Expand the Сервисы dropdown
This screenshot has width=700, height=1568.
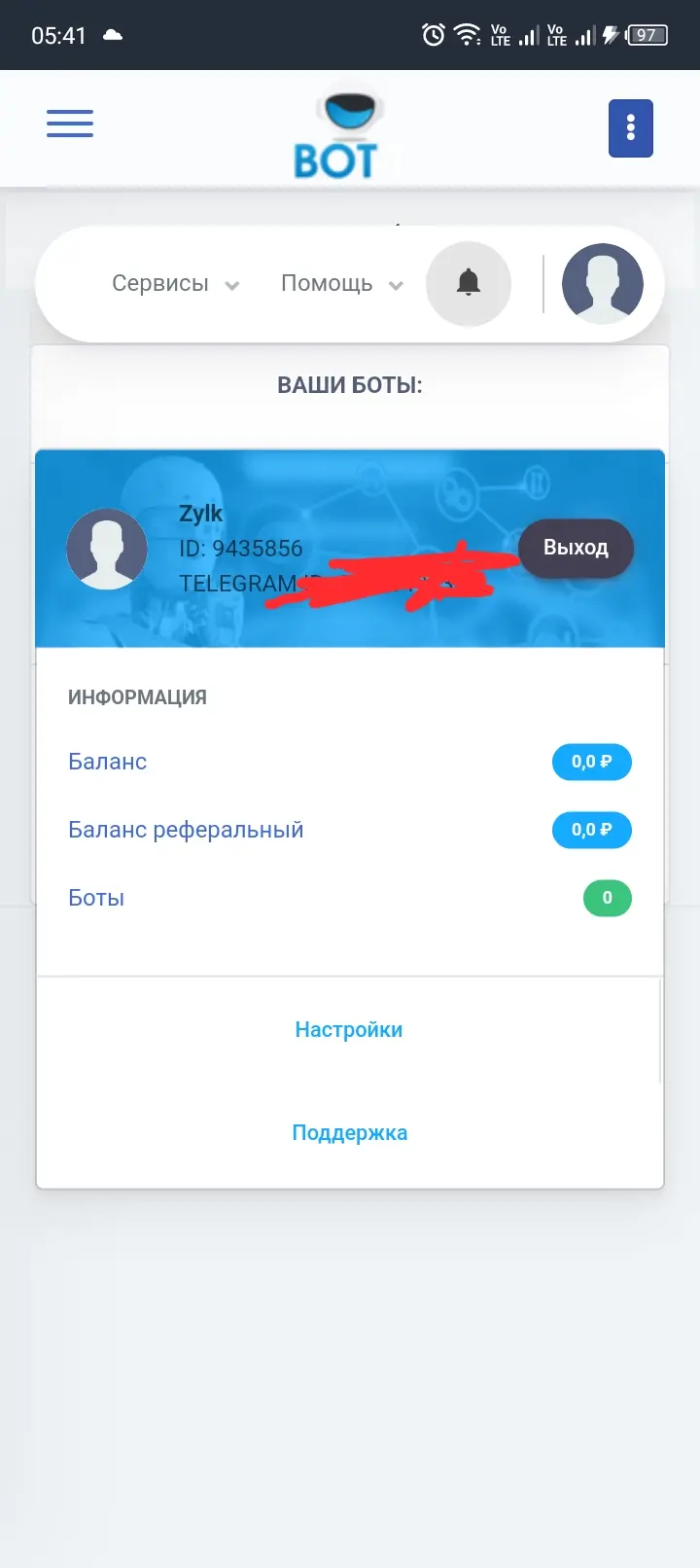pos(176,283)
